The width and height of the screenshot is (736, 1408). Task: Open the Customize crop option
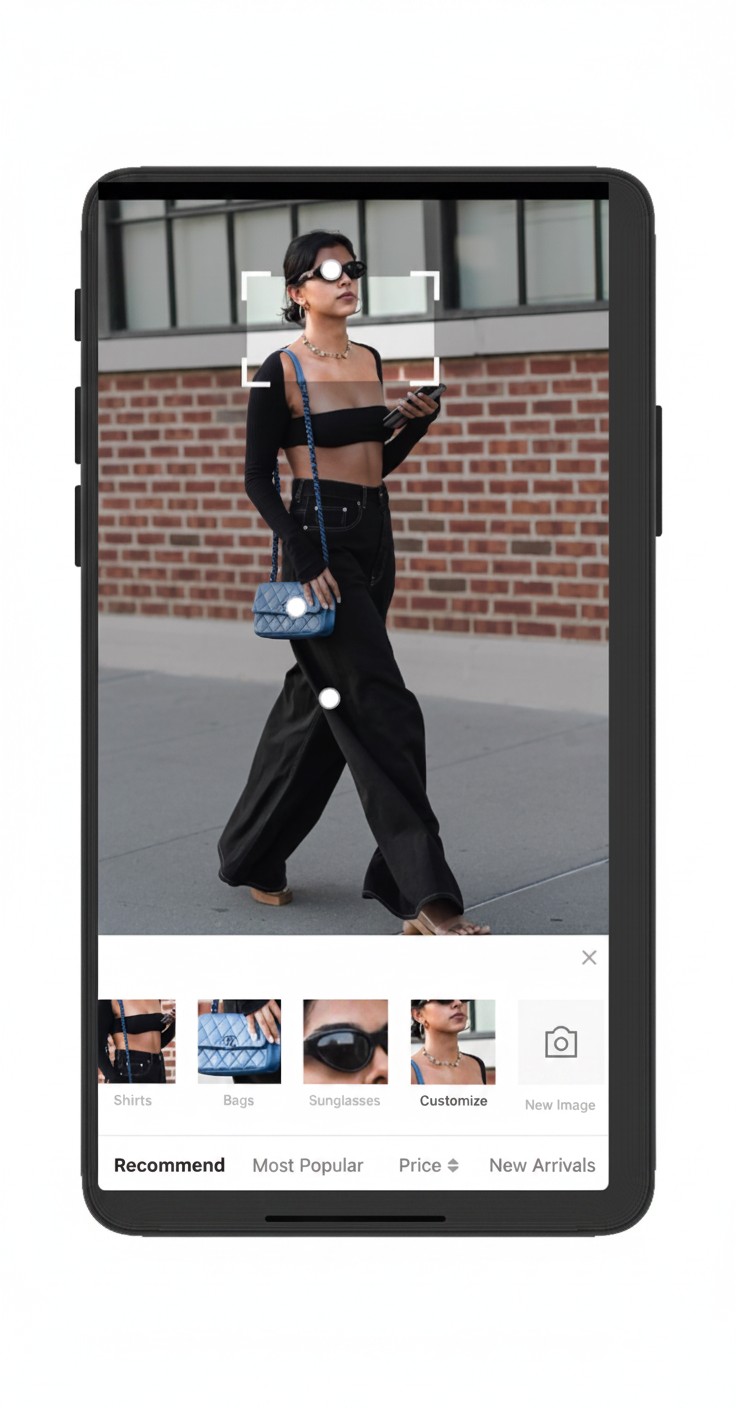coord(453,1042)
